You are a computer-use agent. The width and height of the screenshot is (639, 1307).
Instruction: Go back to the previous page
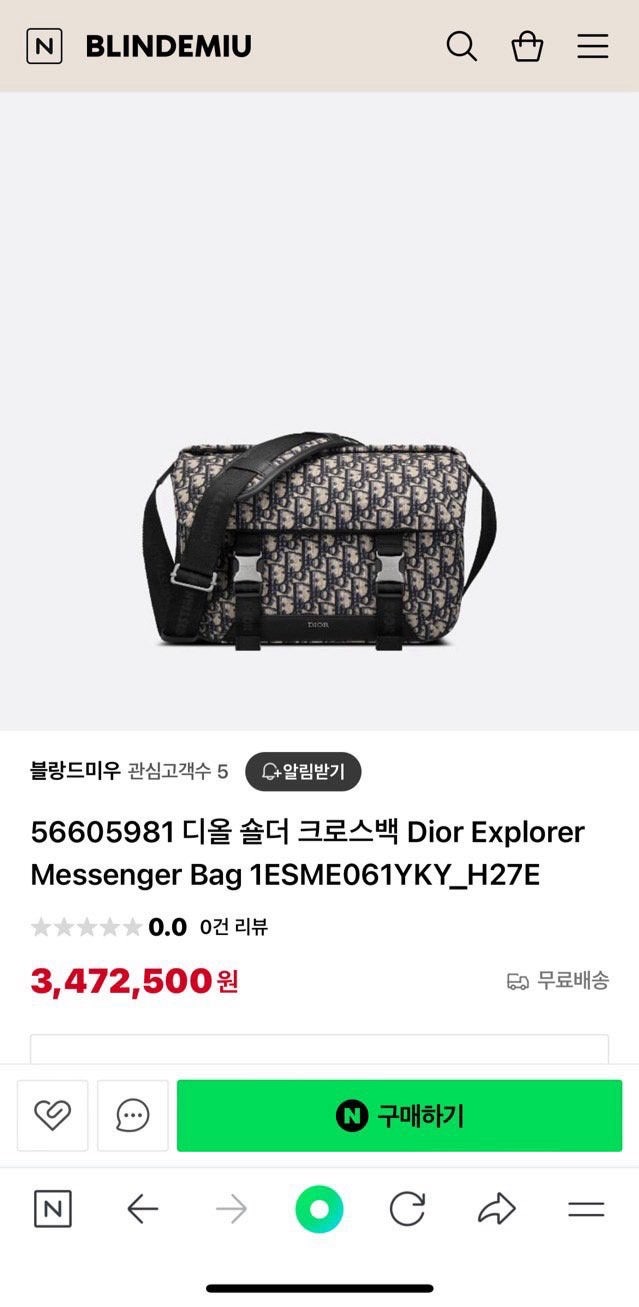coord(142,1210)
